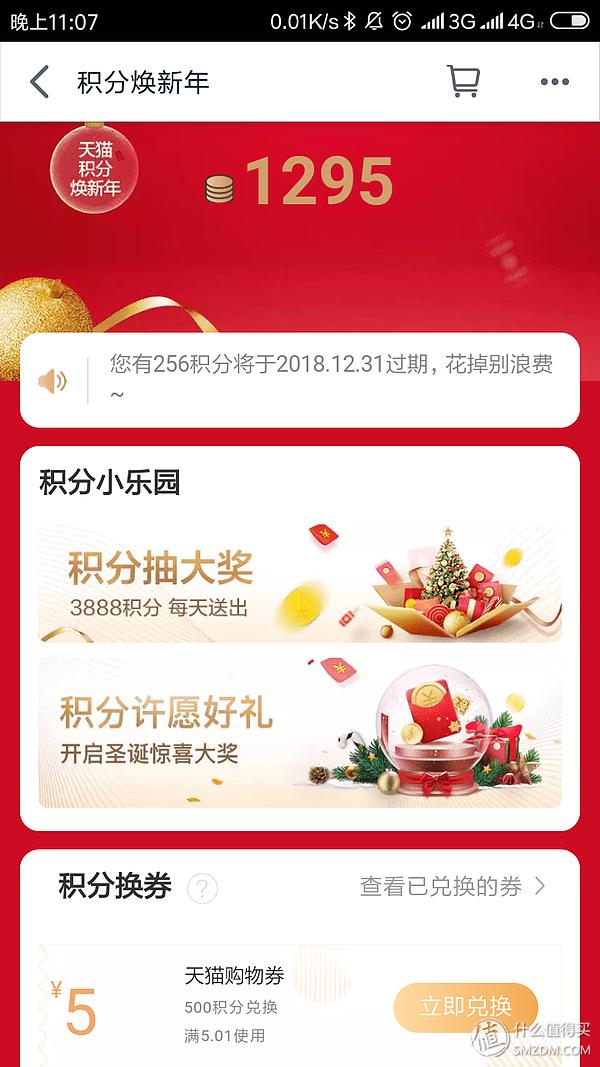Open the three-dot overflow menu
The image size is (600, 1067).
pos(554,82)
